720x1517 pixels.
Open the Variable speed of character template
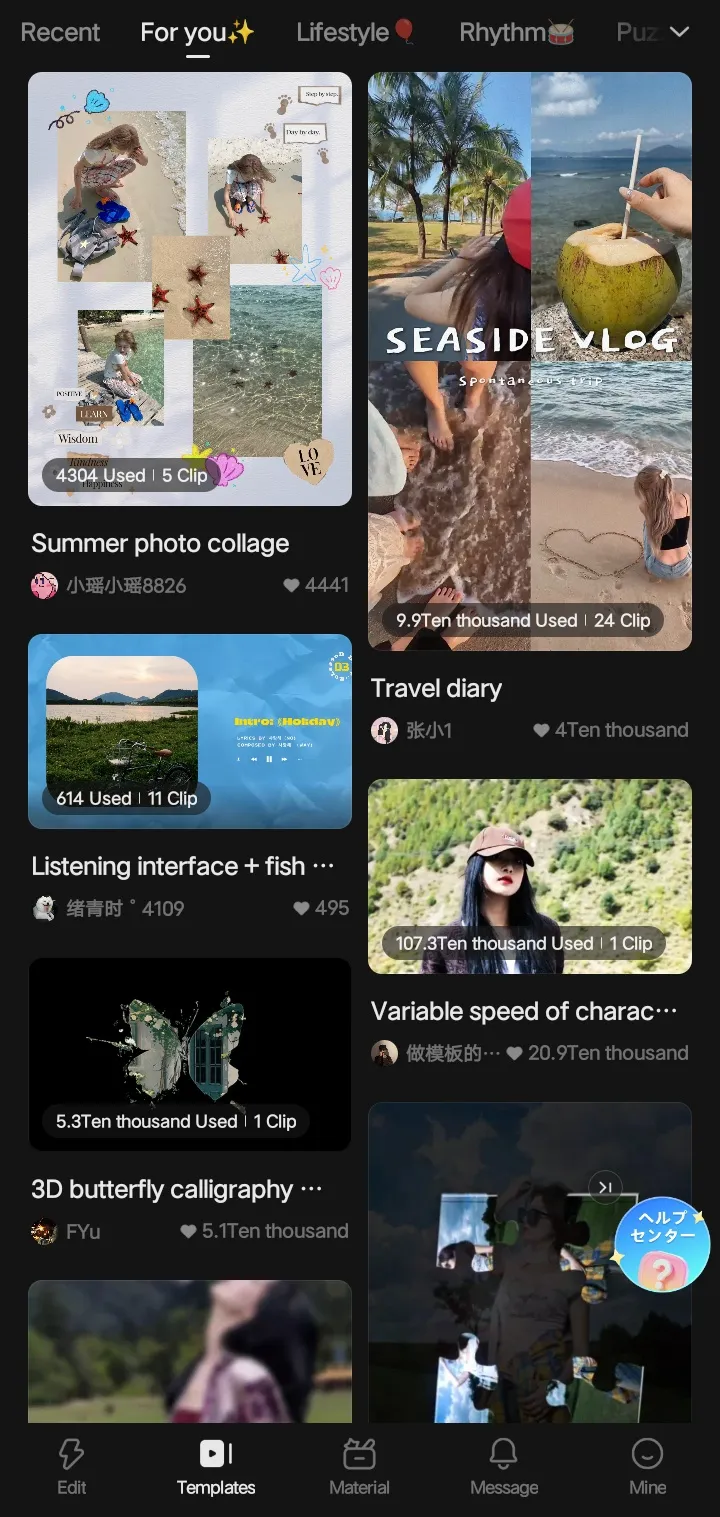(x=530, y=876)
